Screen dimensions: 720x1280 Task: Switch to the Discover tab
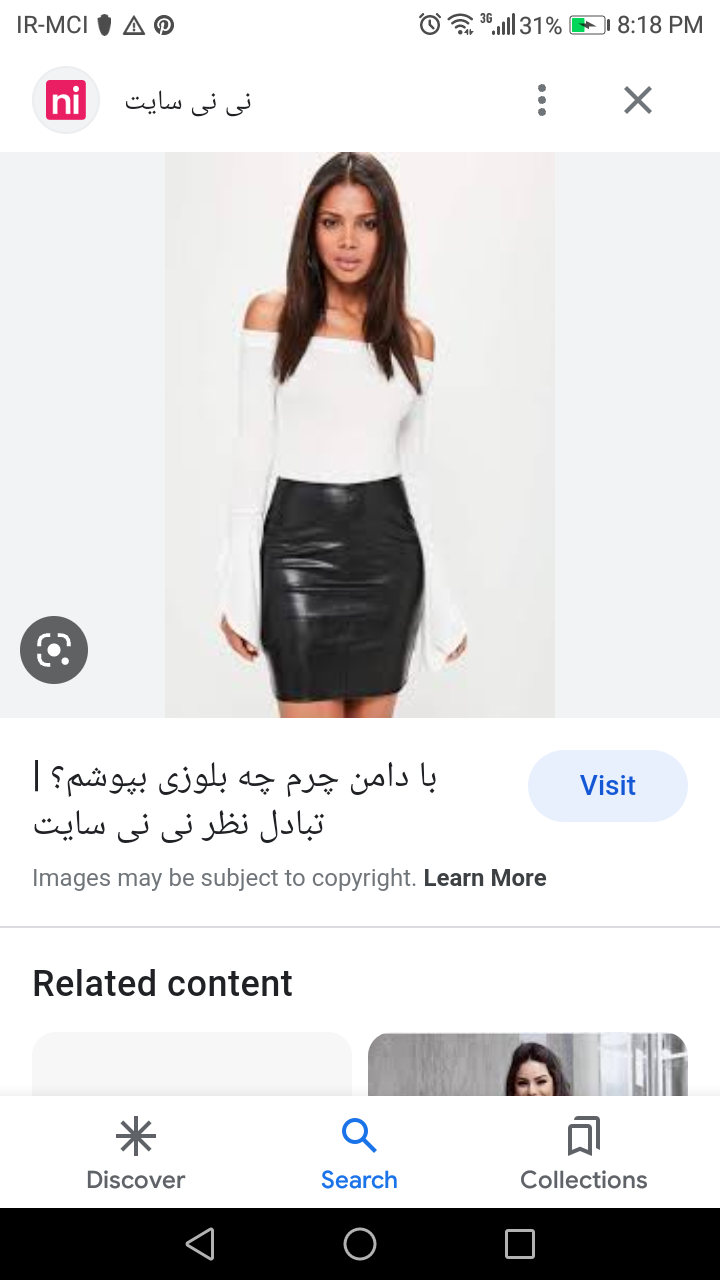[136, 1154]
